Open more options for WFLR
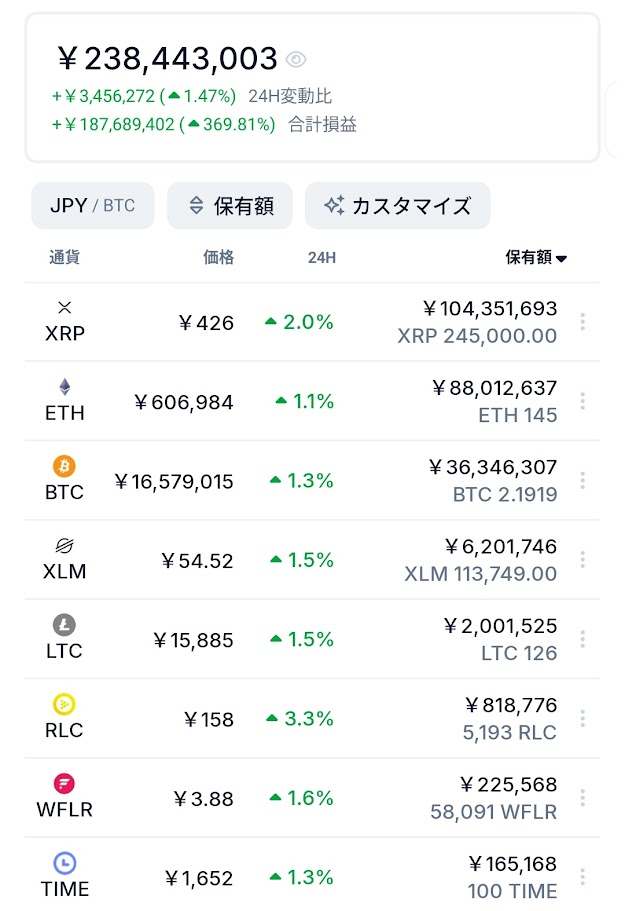Viewport: 625px width, 911px height. tap(583, 797)
